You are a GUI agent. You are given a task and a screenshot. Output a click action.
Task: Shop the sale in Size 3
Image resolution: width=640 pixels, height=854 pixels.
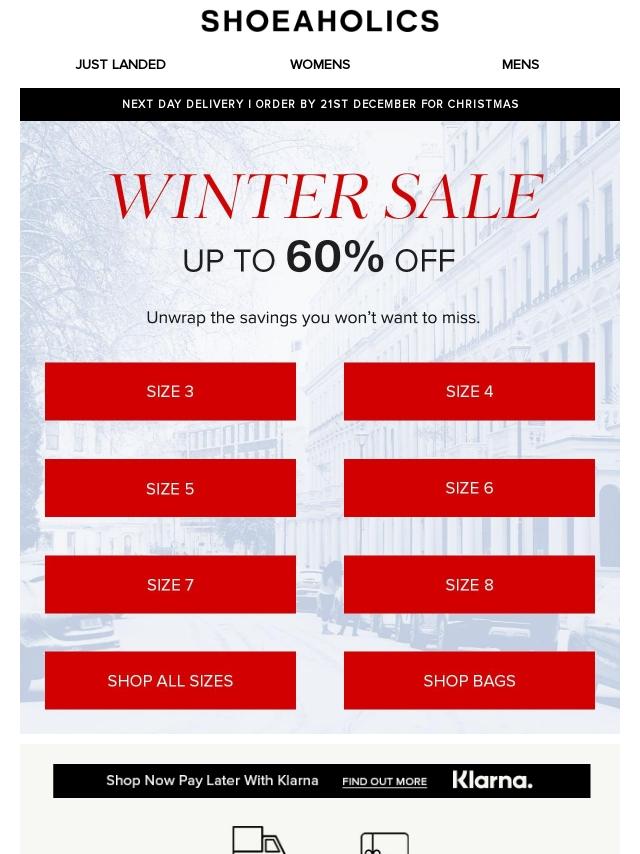click(170, 391)
